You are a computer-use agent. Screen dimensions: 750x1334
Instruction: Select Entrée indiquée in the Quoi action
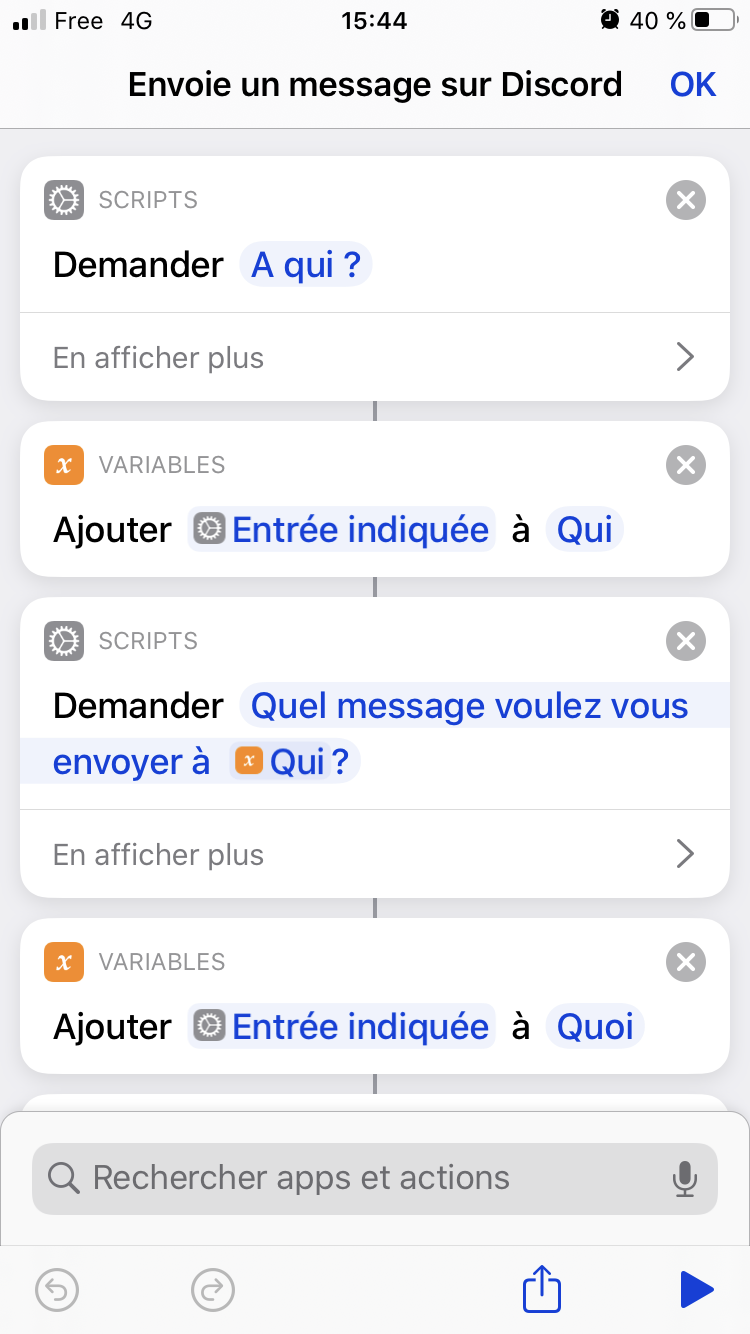(342, 1027)
